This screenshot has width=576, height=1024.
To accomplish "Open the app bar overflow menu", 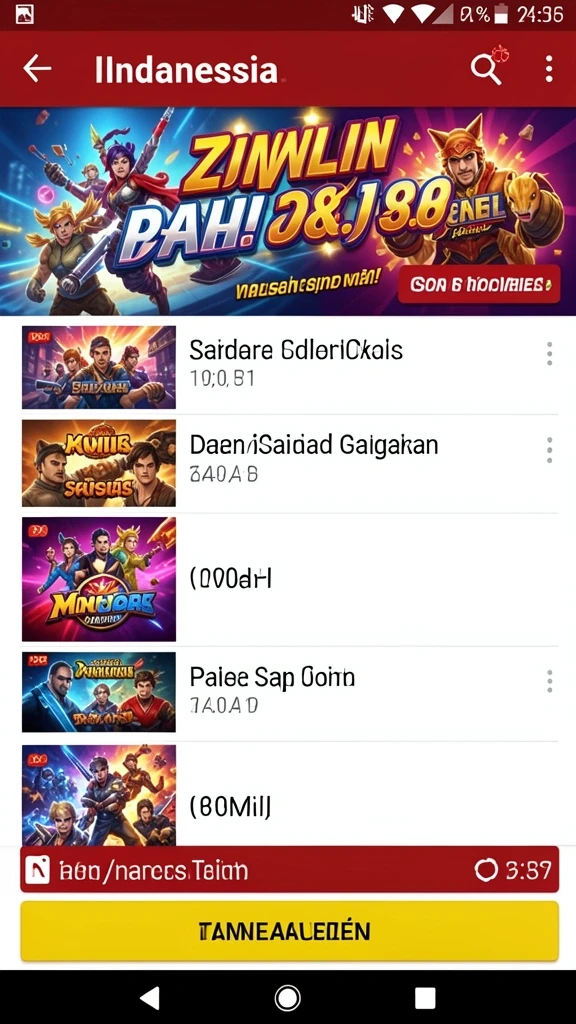I will point(549,69).
